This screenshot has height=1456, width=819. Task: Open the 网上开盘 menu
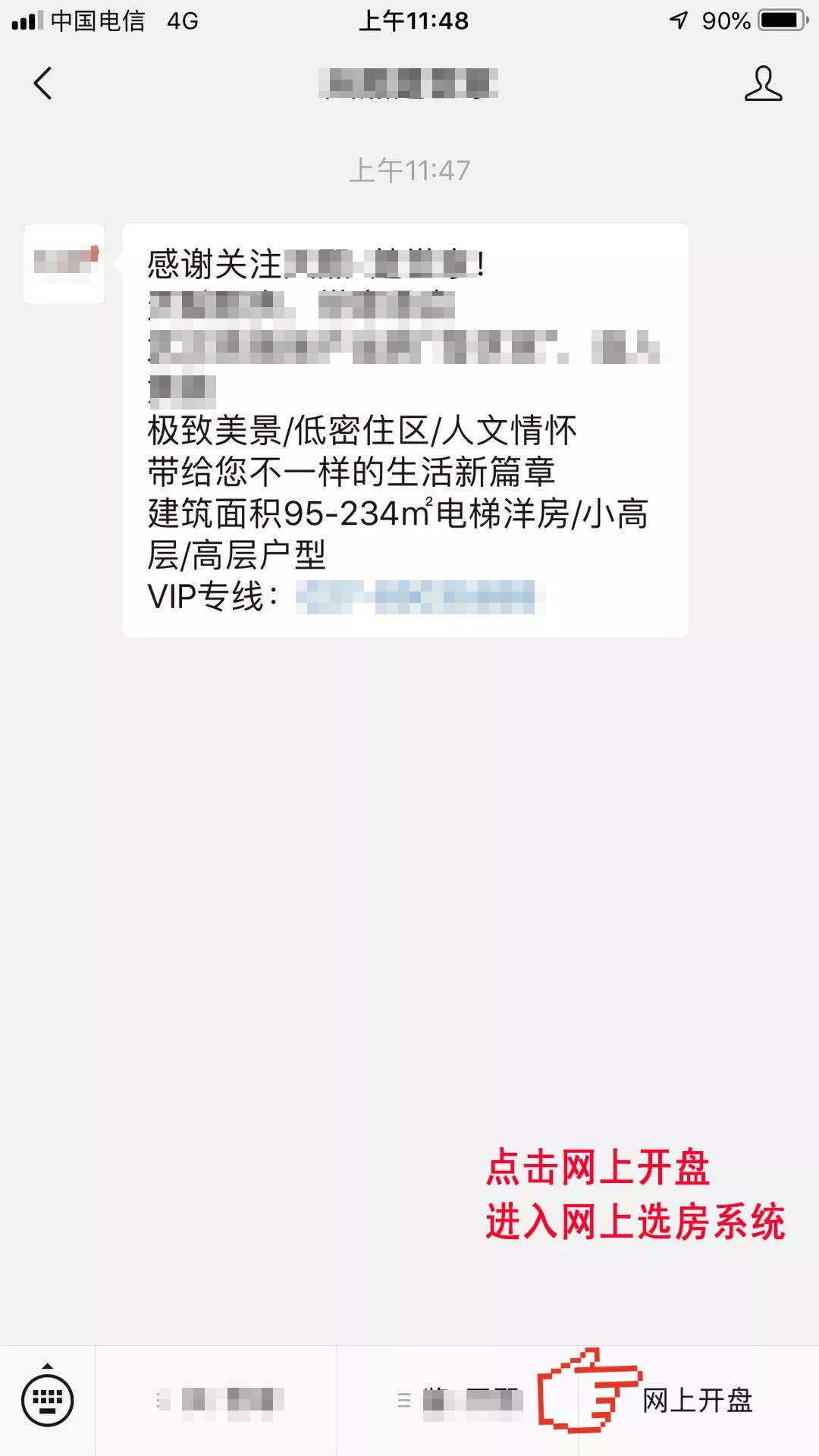[x=697, y=1401]
